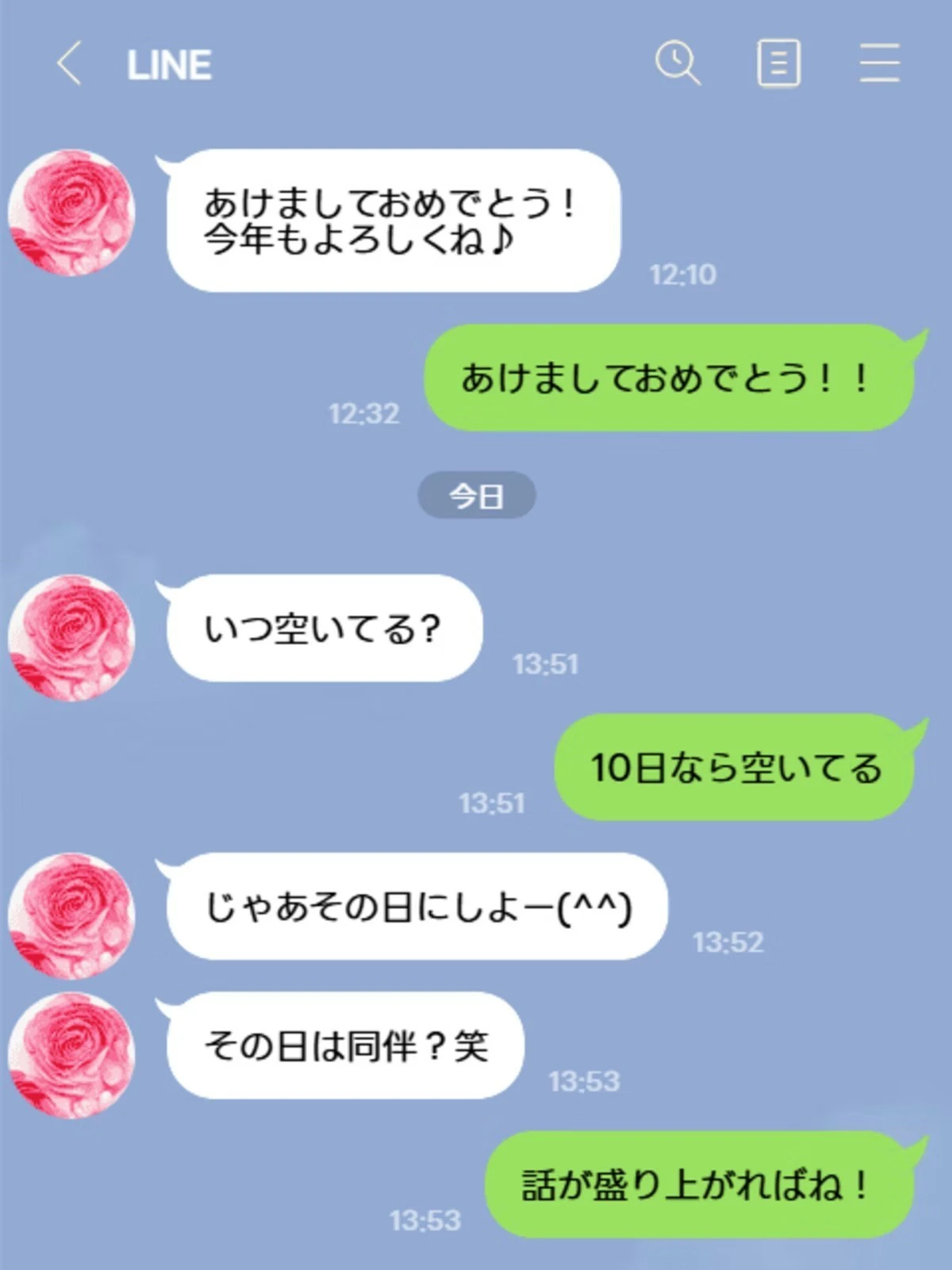Go back from the LINE chat
Viewport: 952px width, 1270px height.
point(69,64)
